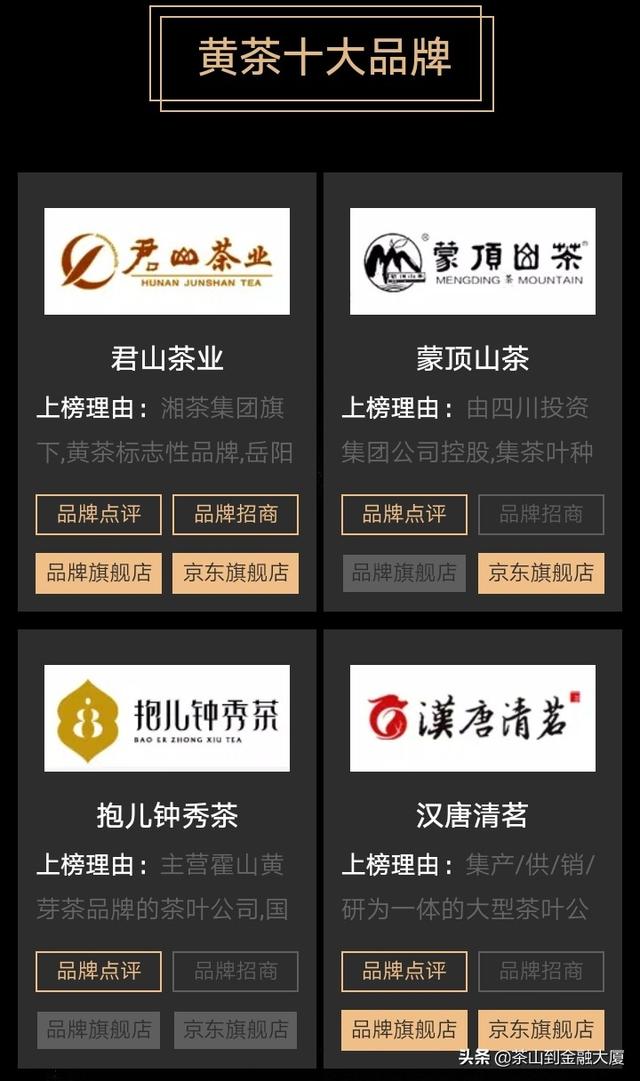Open the 抱儿钟秀茶 brand card
This screenshot has height=1081, width=640.
[x=167, y=849]
